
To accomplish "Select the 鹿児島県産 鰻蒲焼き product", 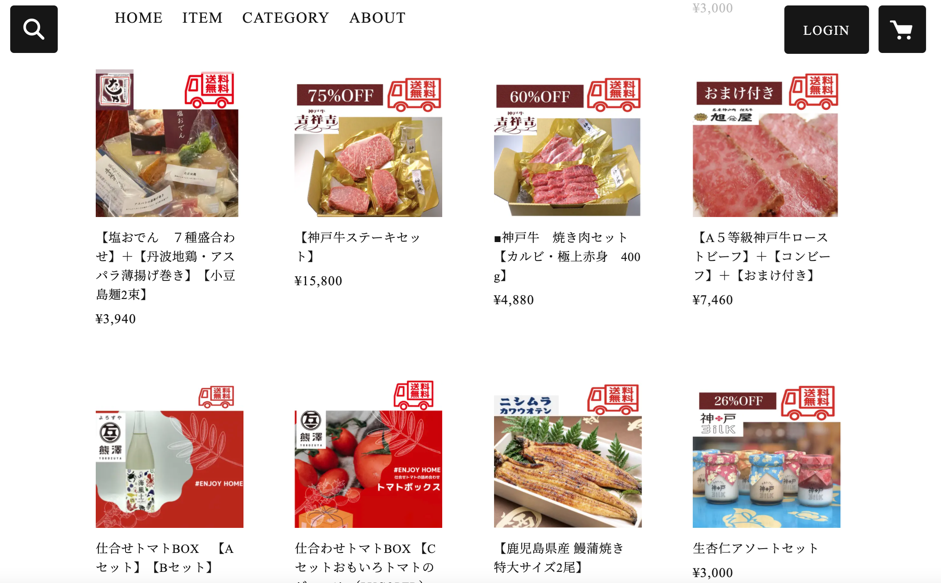I will click(567, 458).
